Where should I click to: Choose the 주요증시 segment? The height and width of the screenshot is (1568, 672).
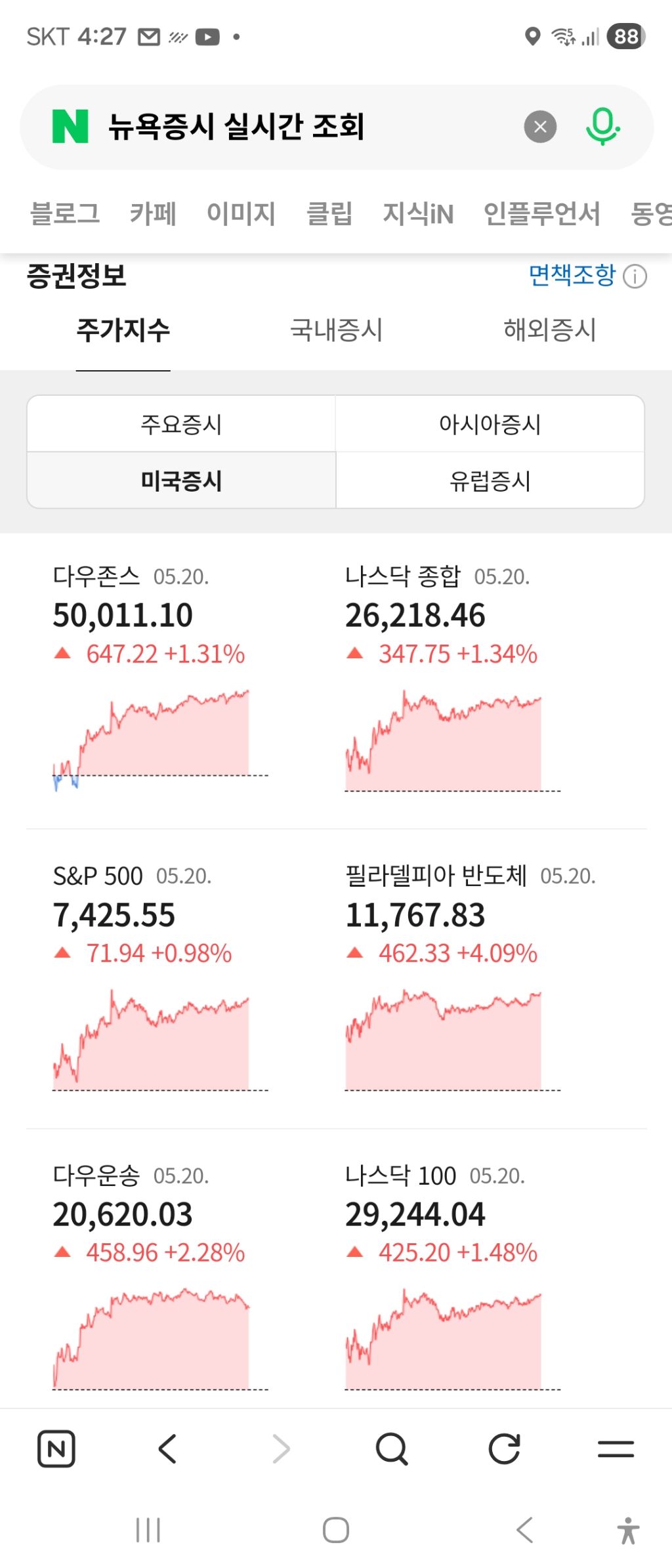click(x=182, y=424)
